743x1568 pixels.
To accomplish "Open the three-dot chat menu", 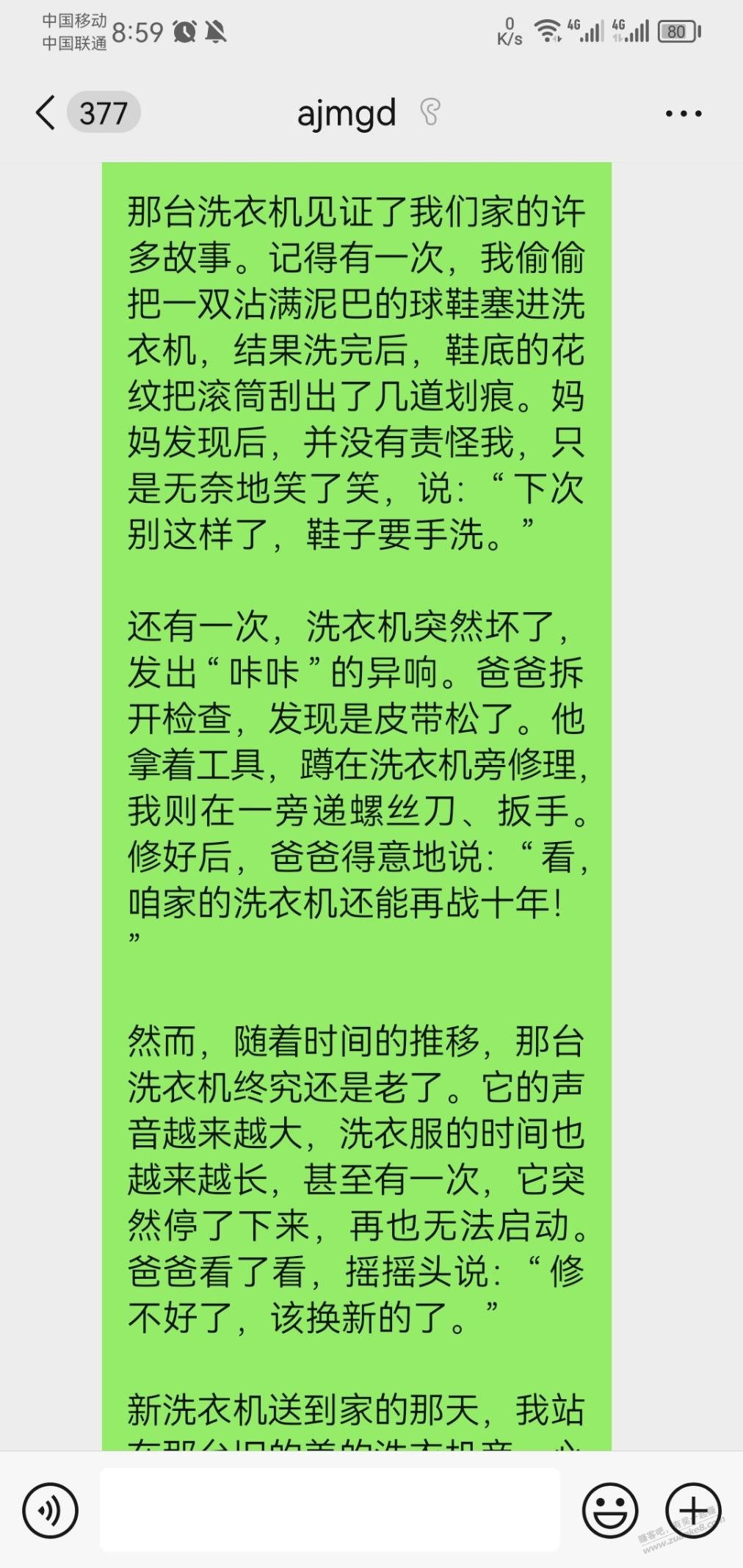I will tap(684, 114).
